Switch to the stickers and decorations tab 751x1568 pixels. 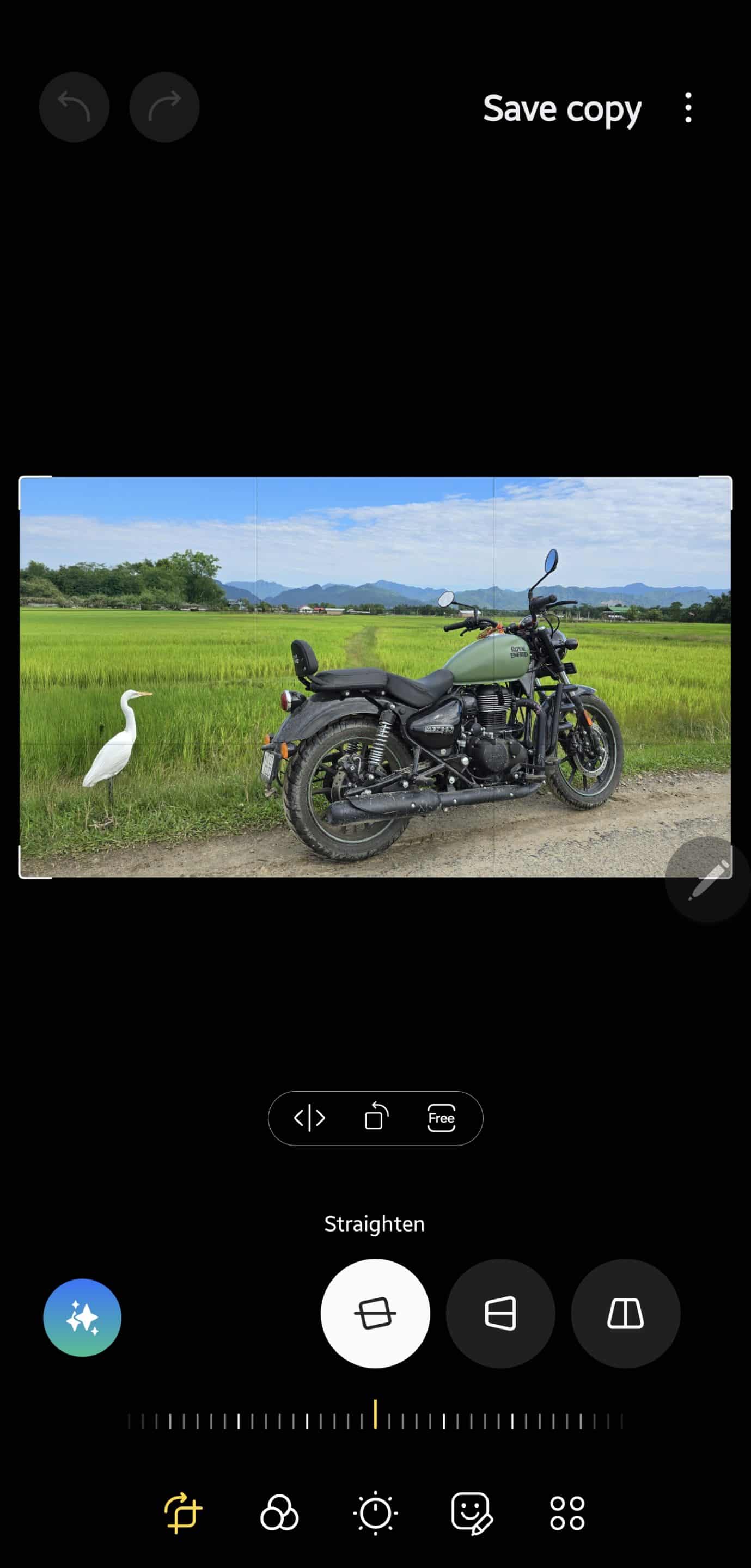472,1512
